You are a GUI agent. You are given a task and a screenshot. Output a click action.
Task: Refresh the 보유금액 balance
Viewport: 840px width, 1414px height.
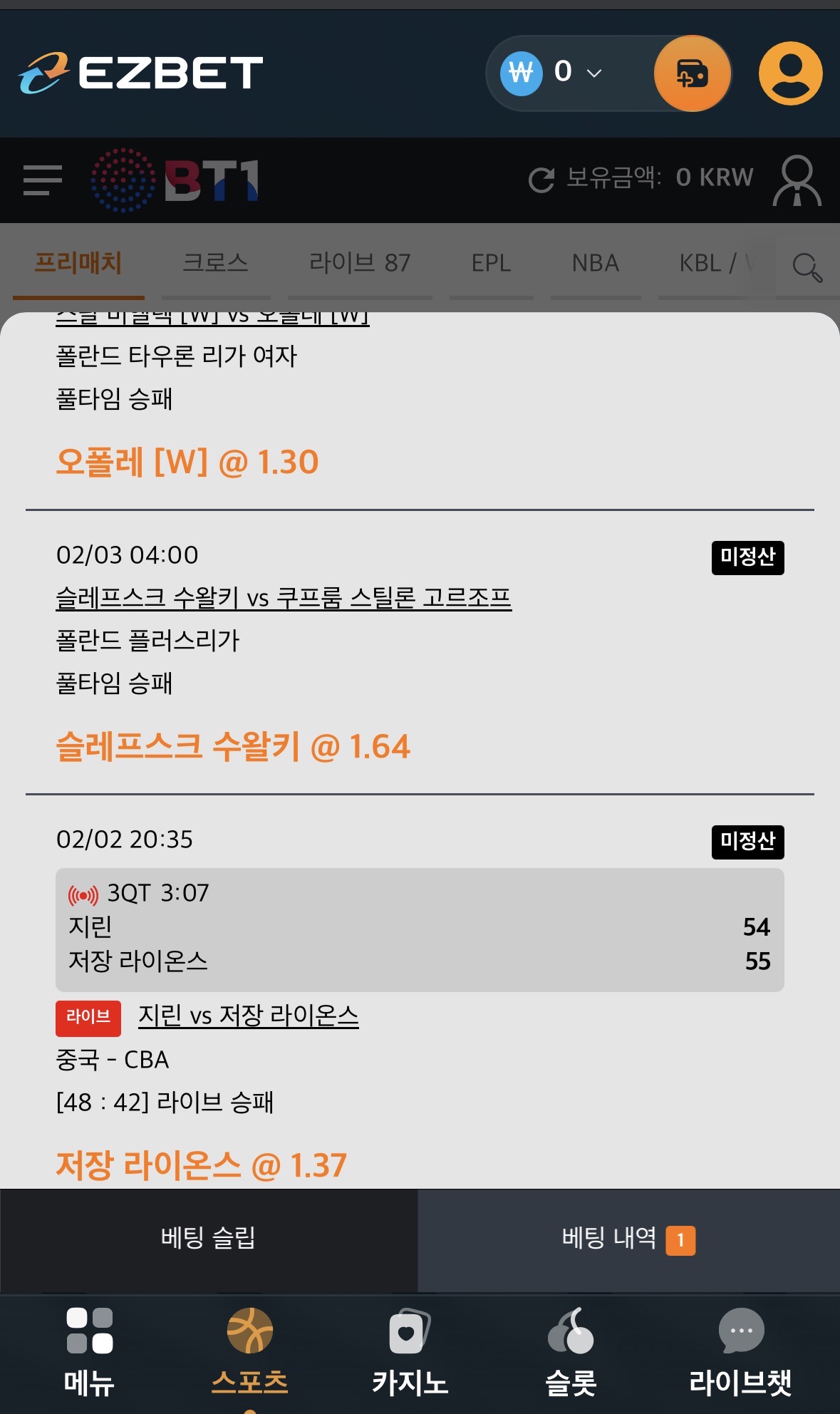pos(541,180)
